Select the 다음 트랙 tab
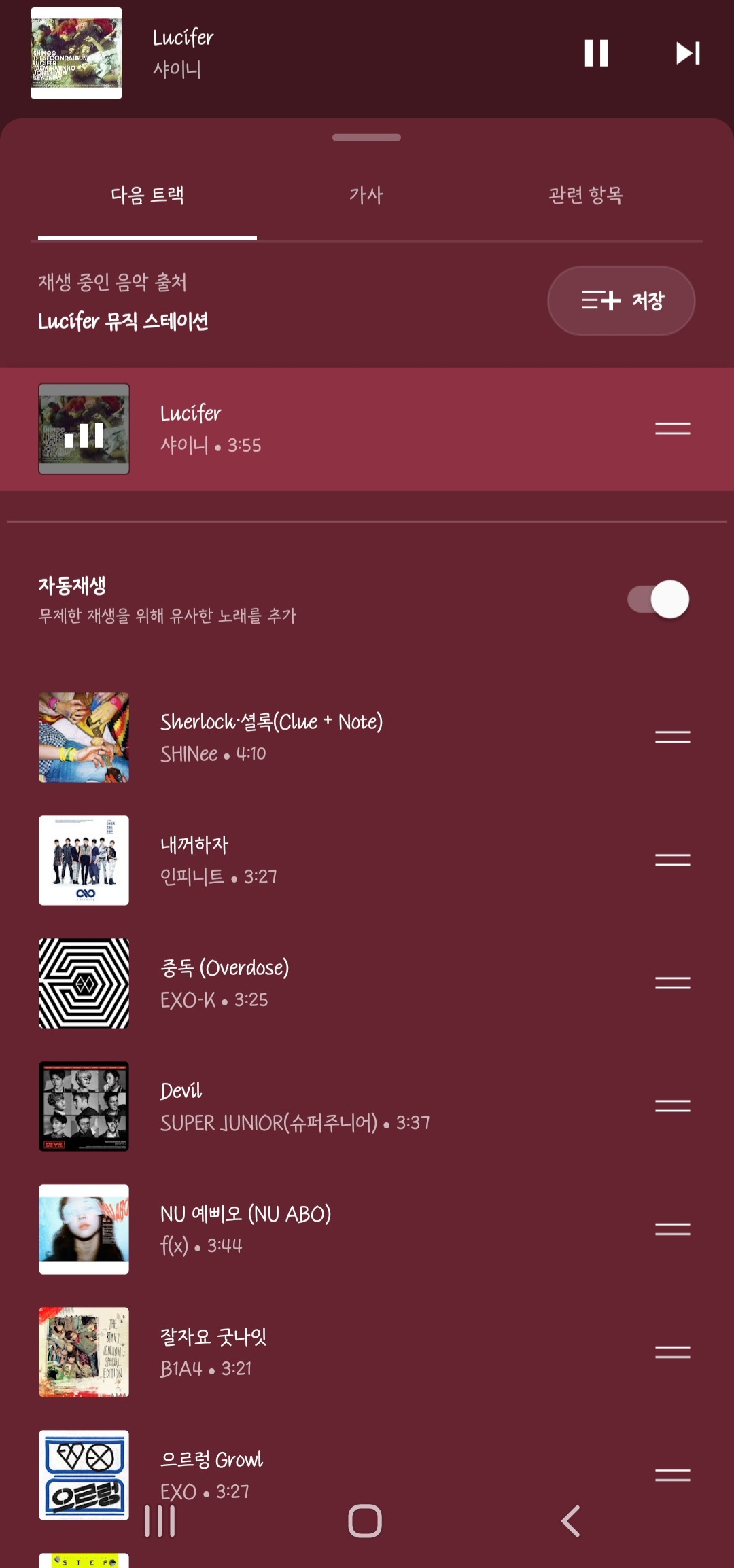The height and width of the screenshot is (1568, 734). tap(147, 196)
